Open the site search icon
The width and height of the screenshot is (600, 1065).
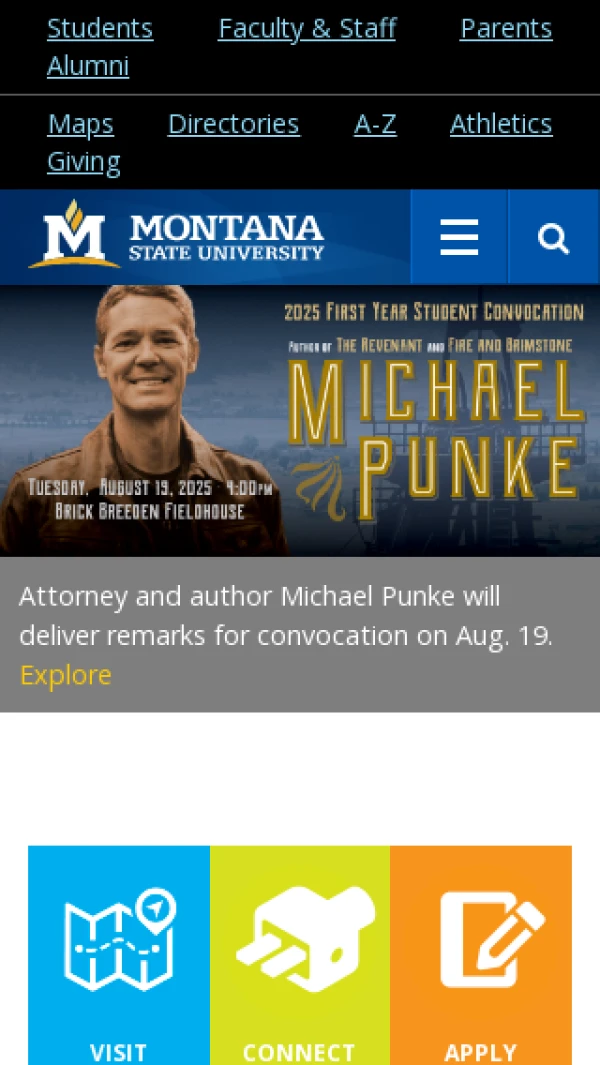(x=553, y=238)
